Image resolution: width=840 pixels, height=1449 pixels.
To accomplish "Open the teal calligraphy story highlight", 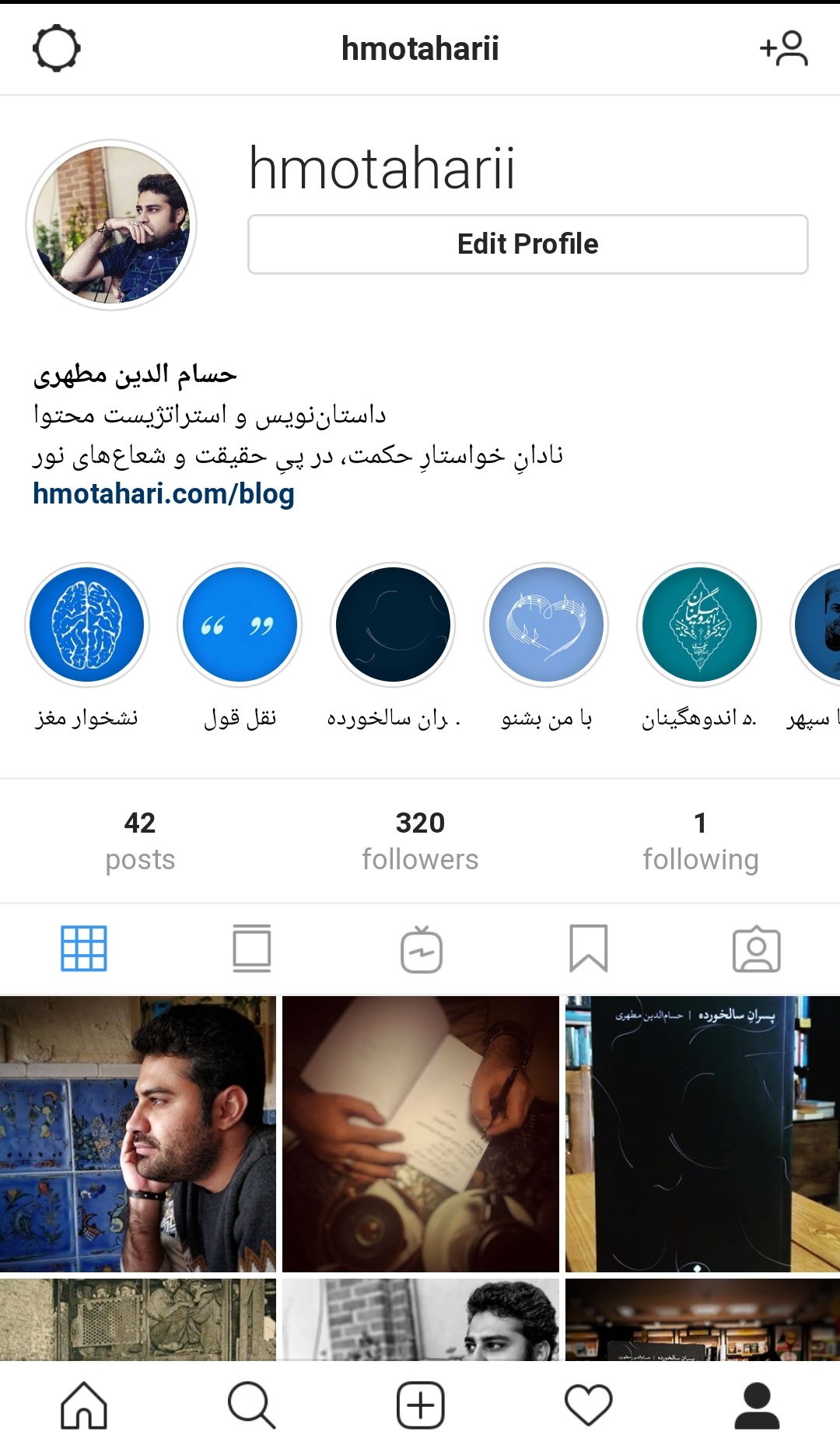I will point(699,625).
